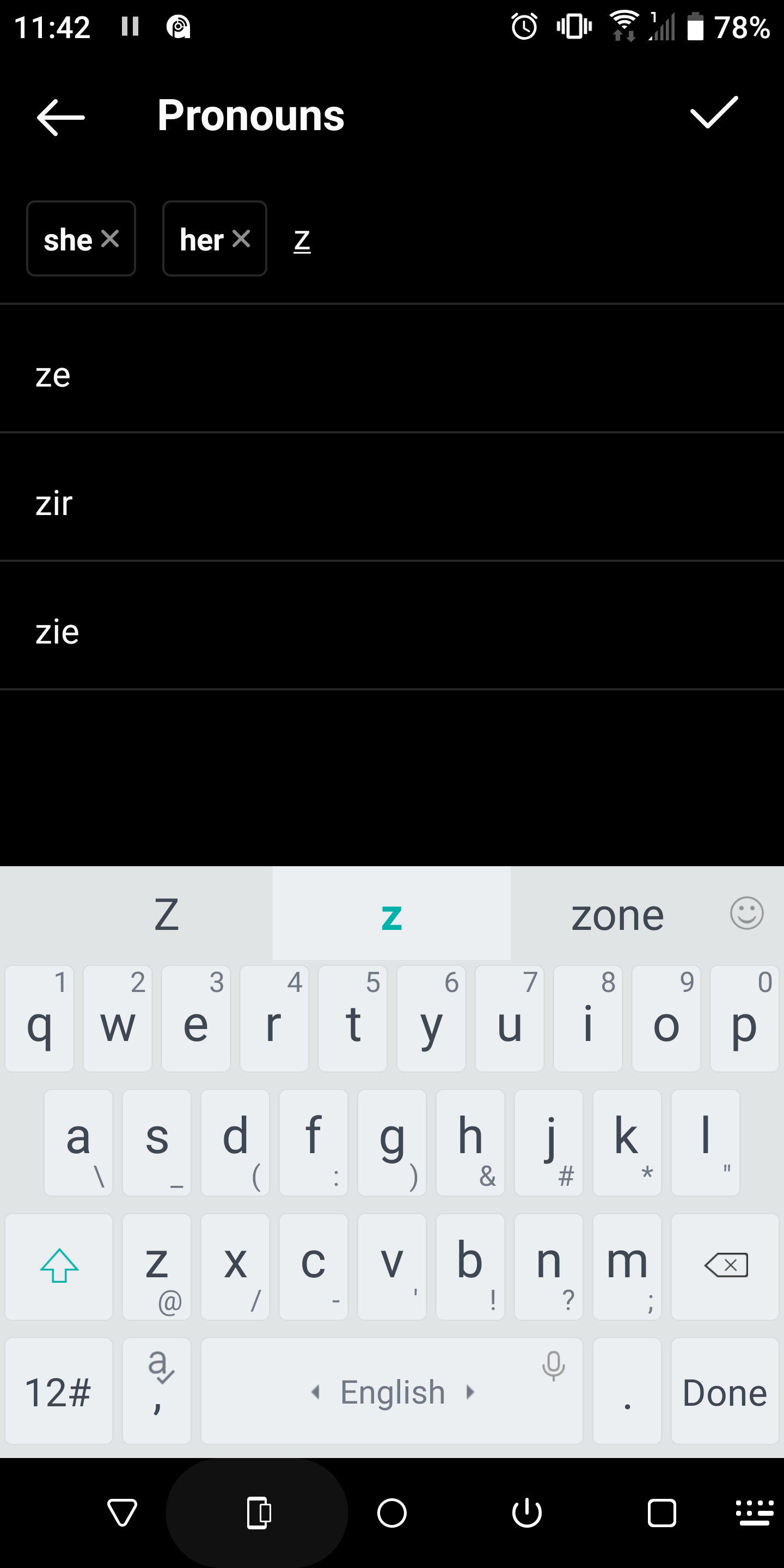Screen dimensions: 784x1568
Task: Hit the keyboard backspace key
Action: (725, 1266)
